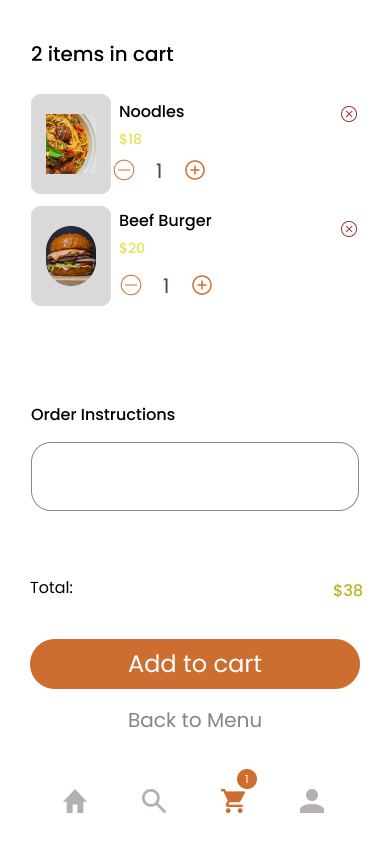Decrease the Beef Burger quantity

(x=131, y=285)
